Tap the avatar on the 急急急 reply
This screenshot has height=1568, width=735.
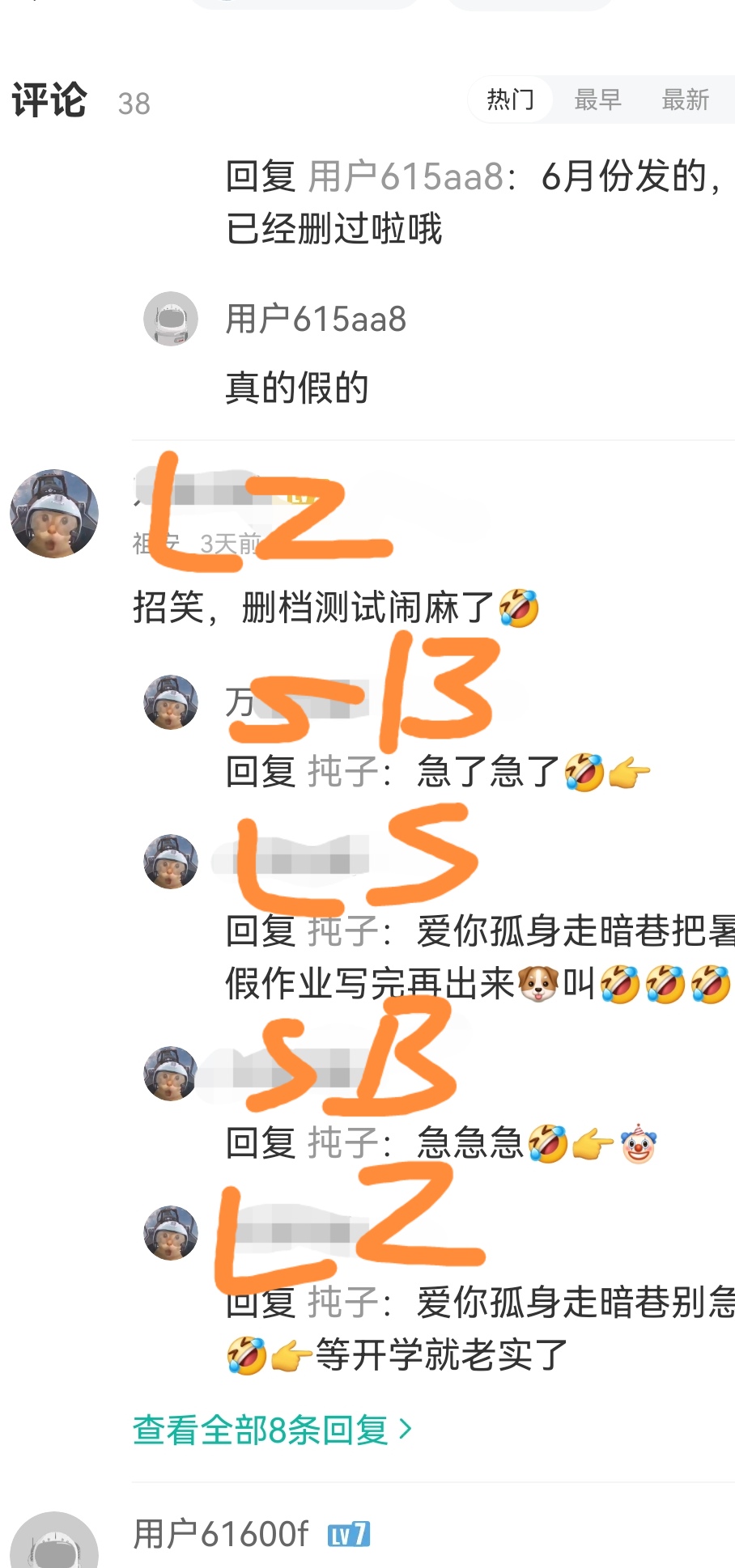pyautogui.click(x=171, y=1074)
